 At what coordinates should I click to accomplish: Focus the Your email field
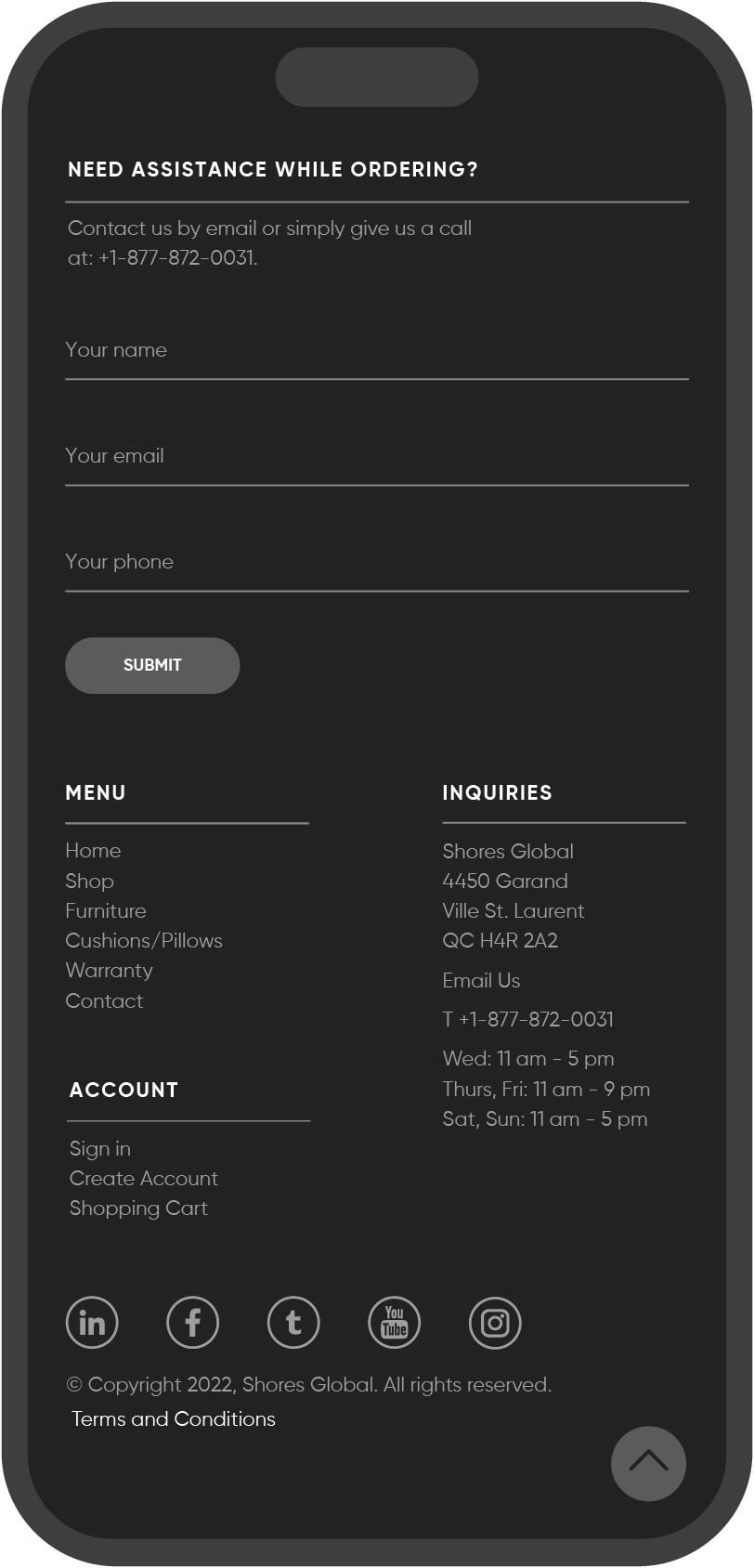tap(376, 457)
